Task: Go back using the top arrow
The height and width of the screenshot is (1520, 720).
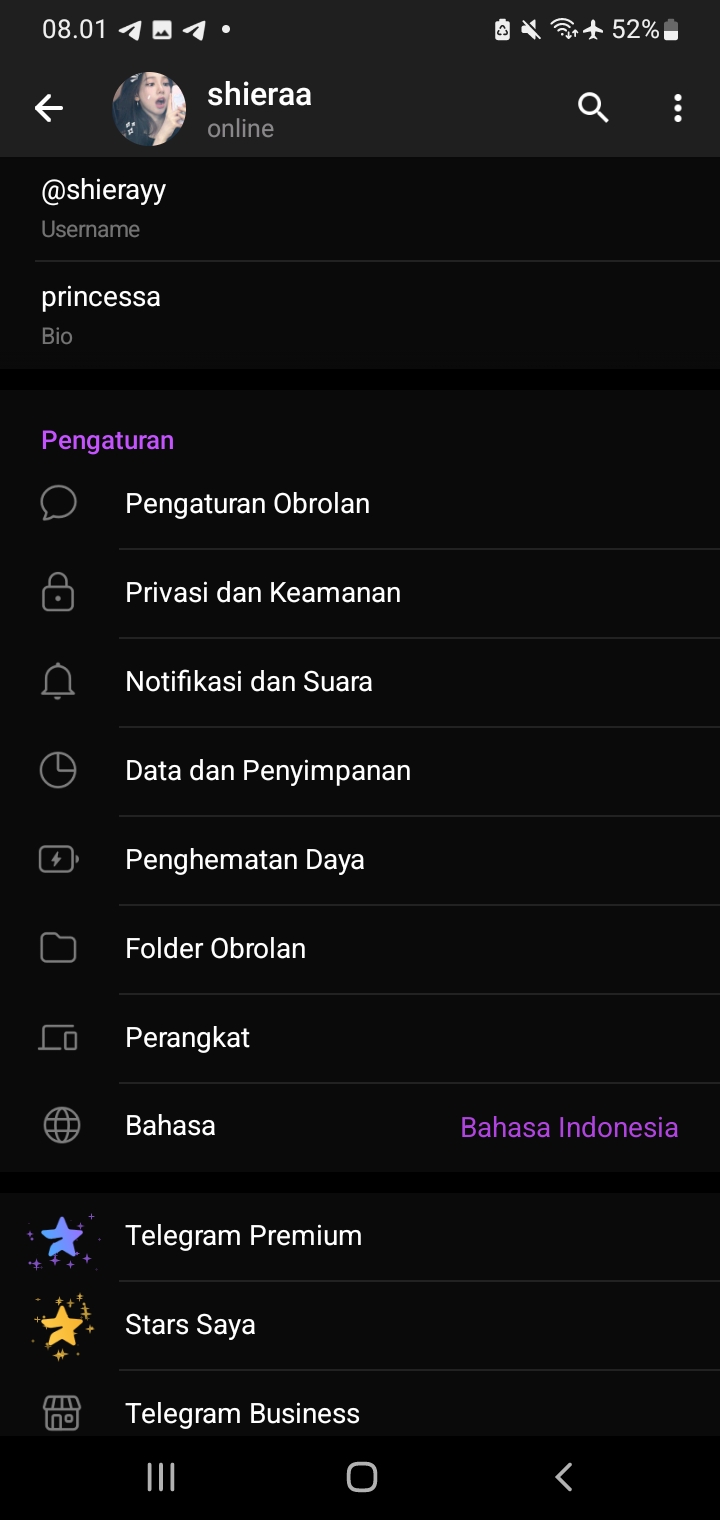Action: [48, 109]
